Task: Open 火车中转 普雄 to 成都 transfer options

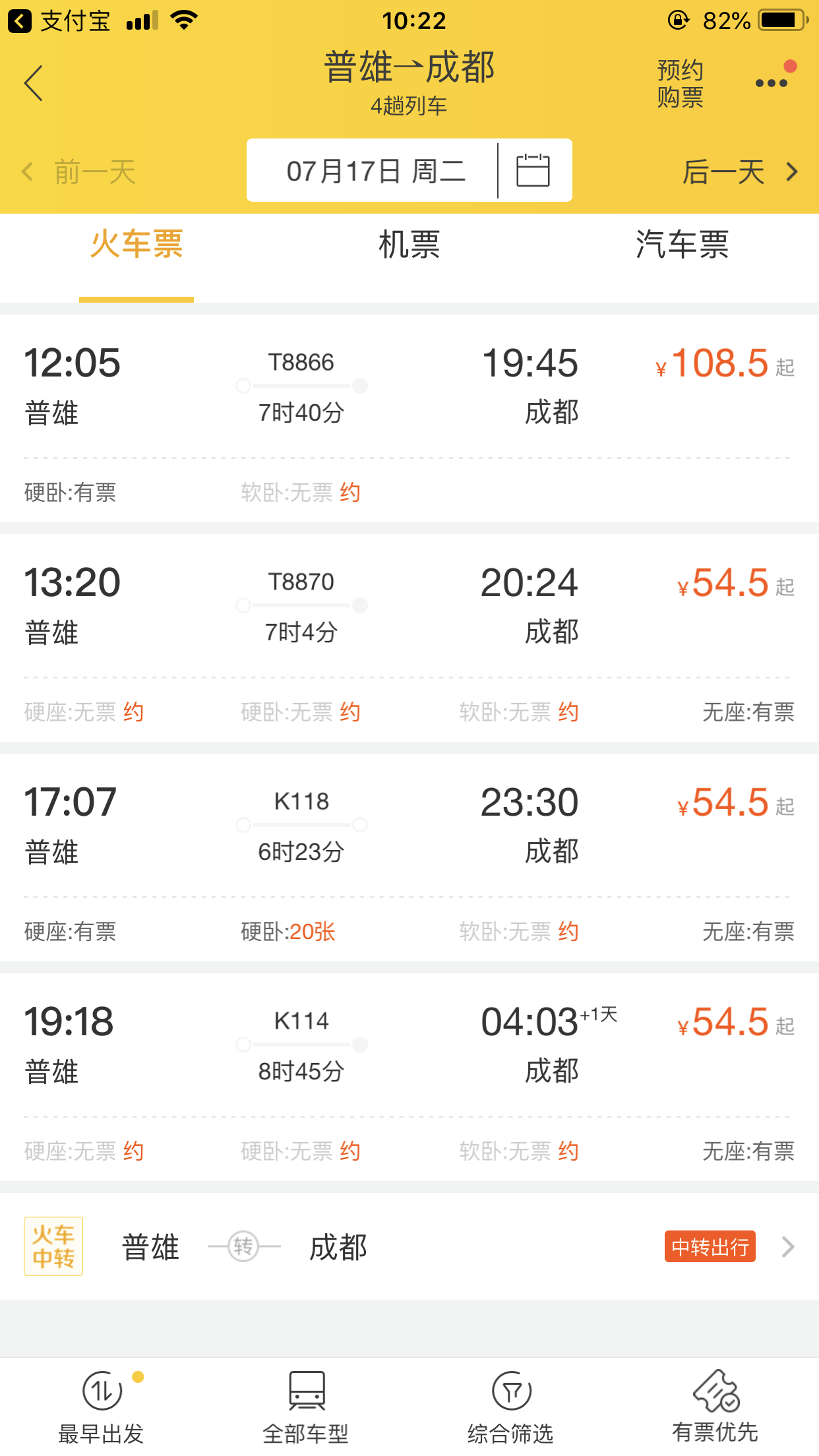Action: (409, 1246)
